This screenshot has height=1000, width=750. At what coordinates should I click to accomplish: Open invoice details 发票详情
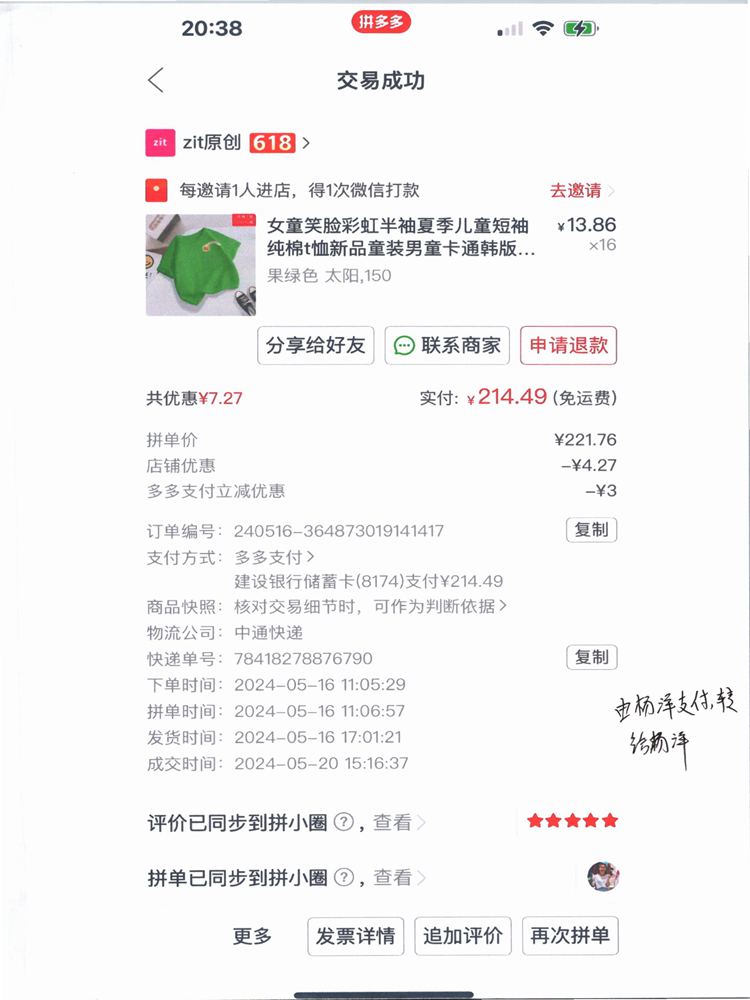[x=355, y=937]
